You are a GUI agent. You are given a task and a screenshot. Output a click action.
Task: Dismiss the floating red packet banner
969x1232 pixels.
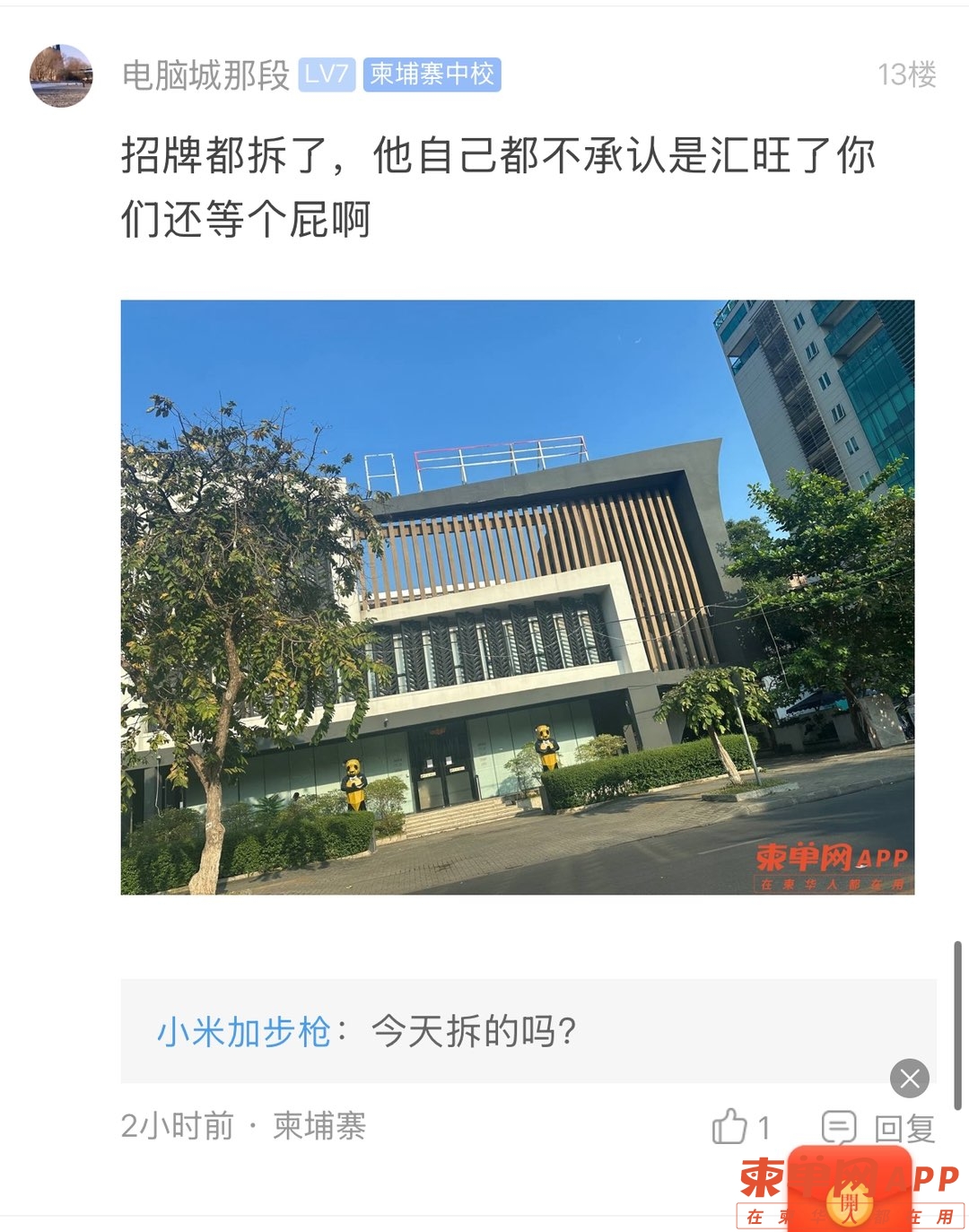(909, 1078)
